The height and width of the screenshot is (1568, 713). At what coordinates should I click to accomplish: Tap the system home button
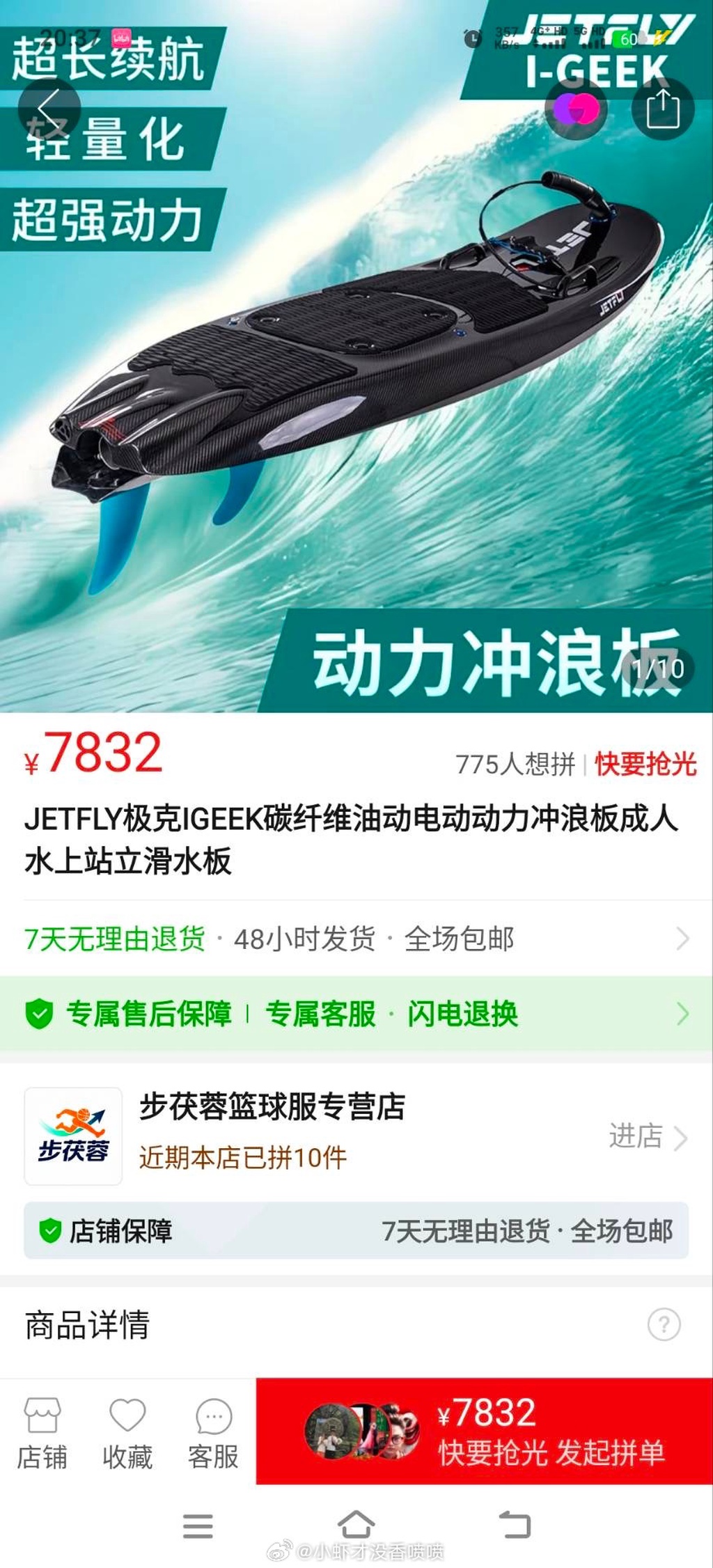tap(356, 1526)
